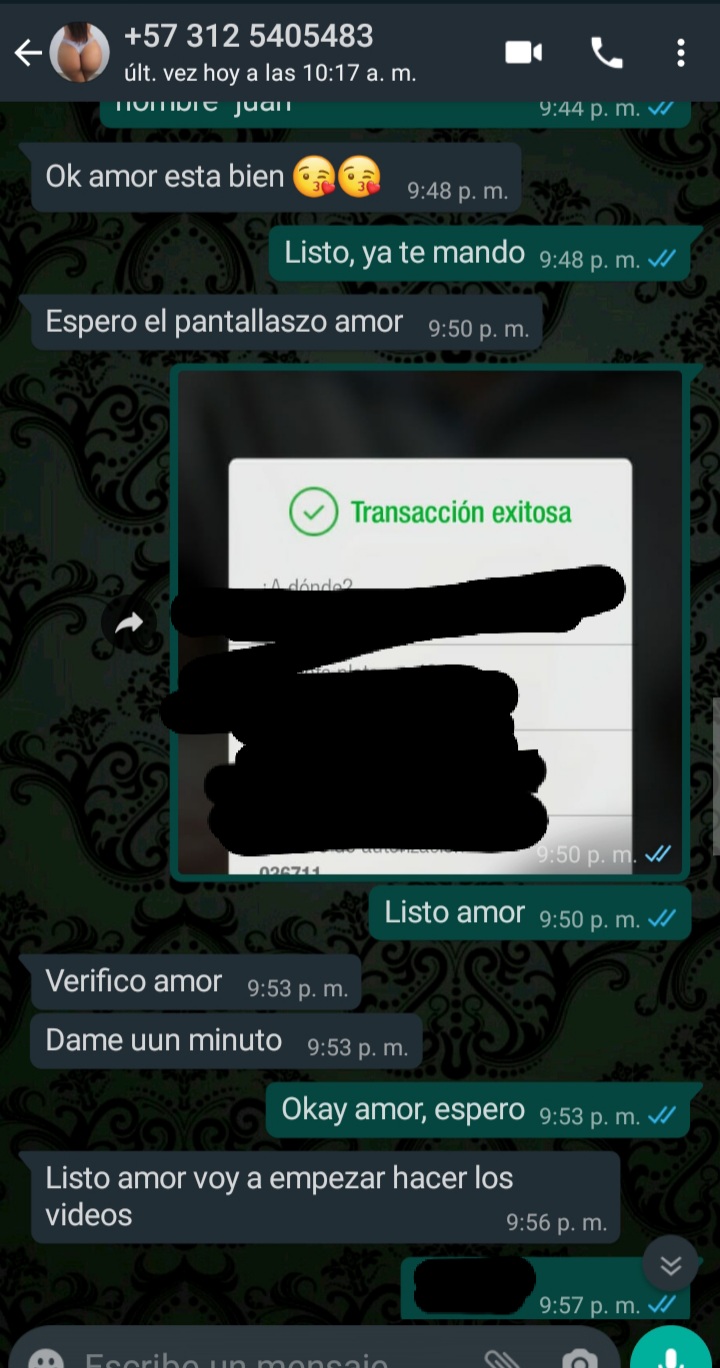Open the overflow menu
The height and width of the screenshot is (1368, 720).
[x=681, y=53]
